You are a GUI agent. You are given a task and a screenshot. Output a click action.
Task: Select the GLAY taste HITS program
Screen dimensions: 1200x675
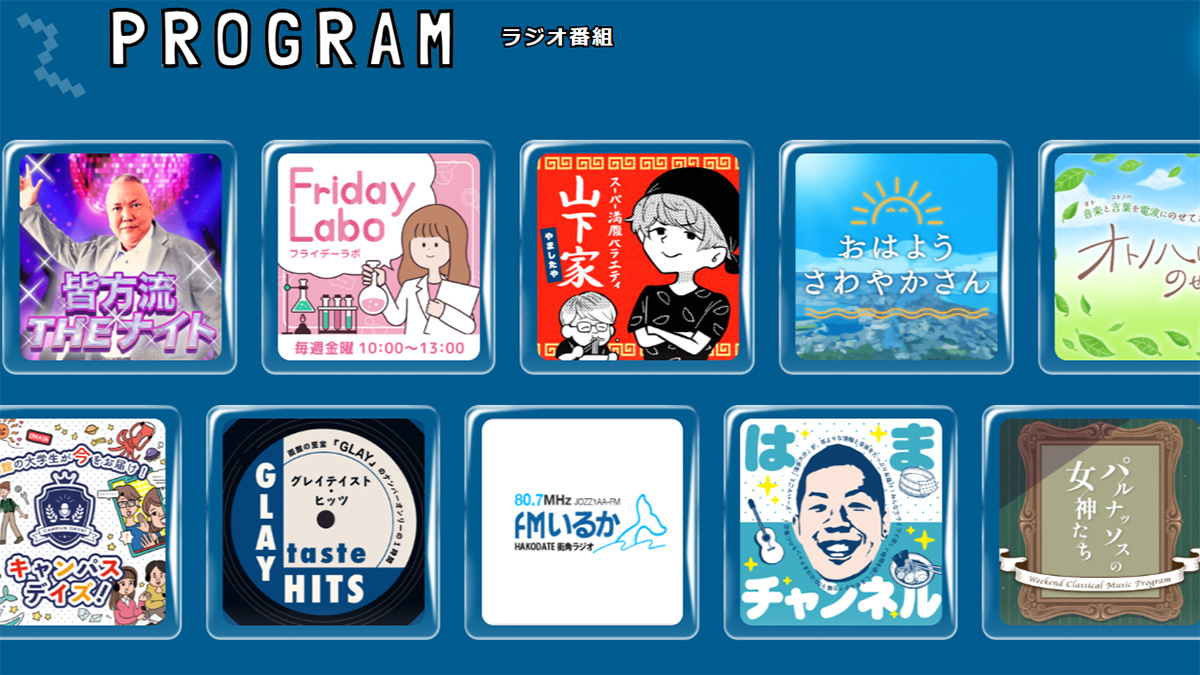323,522
